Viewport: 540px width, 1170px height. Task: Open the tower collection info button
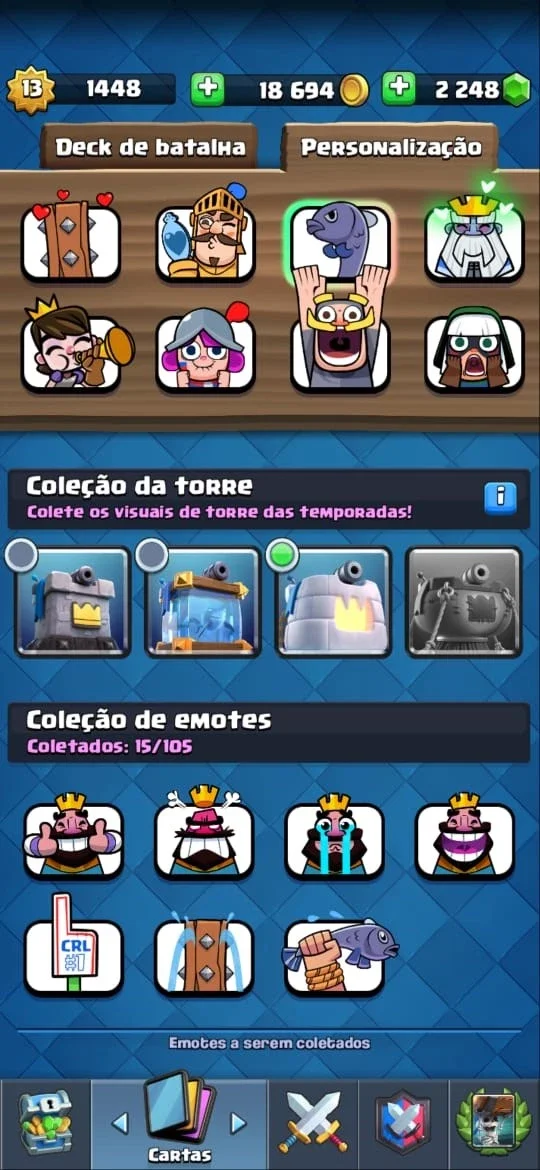[x=500, y=498]
